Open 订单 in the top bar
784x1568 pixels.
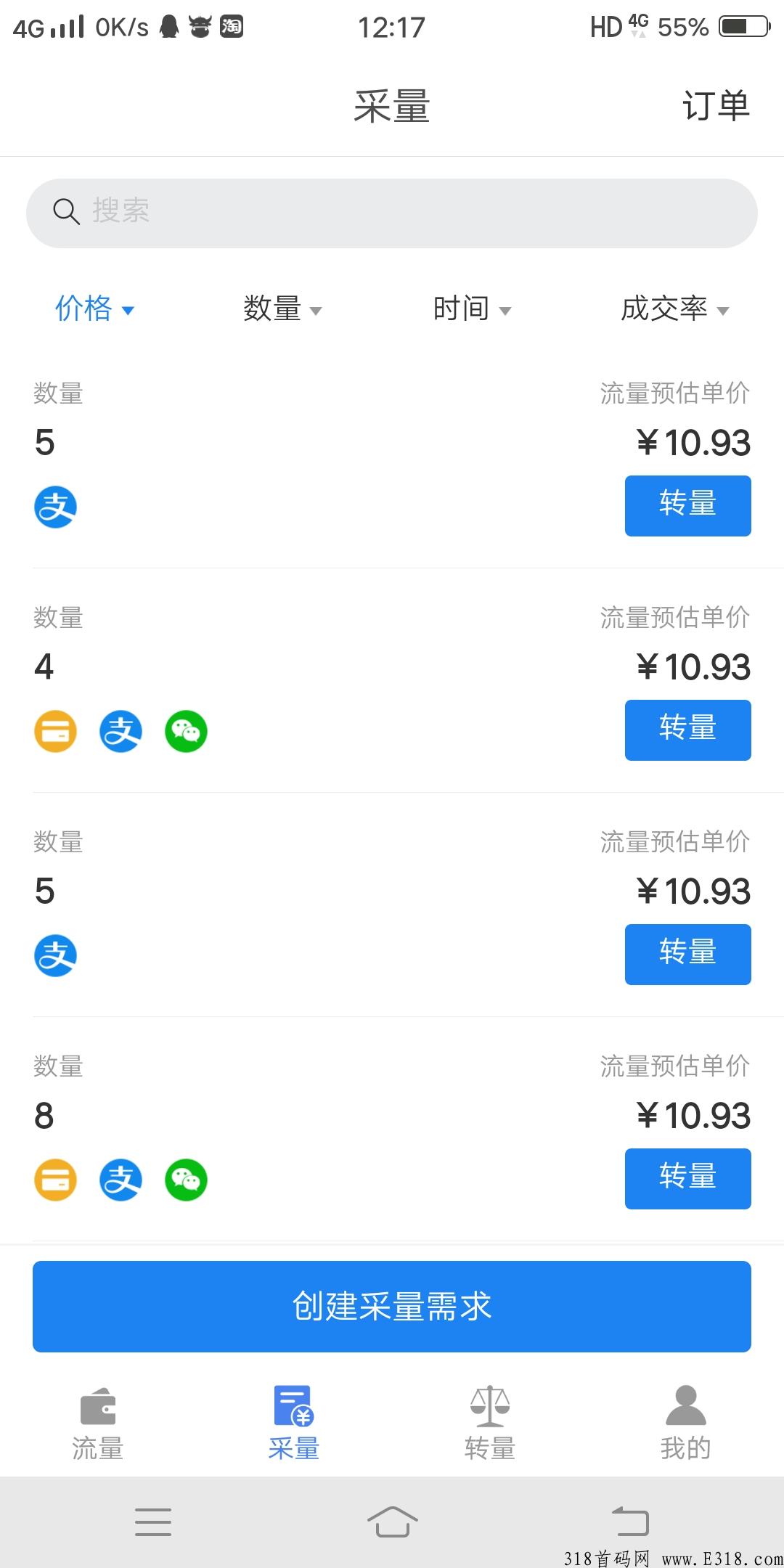pyautogui.click(x=716, y=106)
